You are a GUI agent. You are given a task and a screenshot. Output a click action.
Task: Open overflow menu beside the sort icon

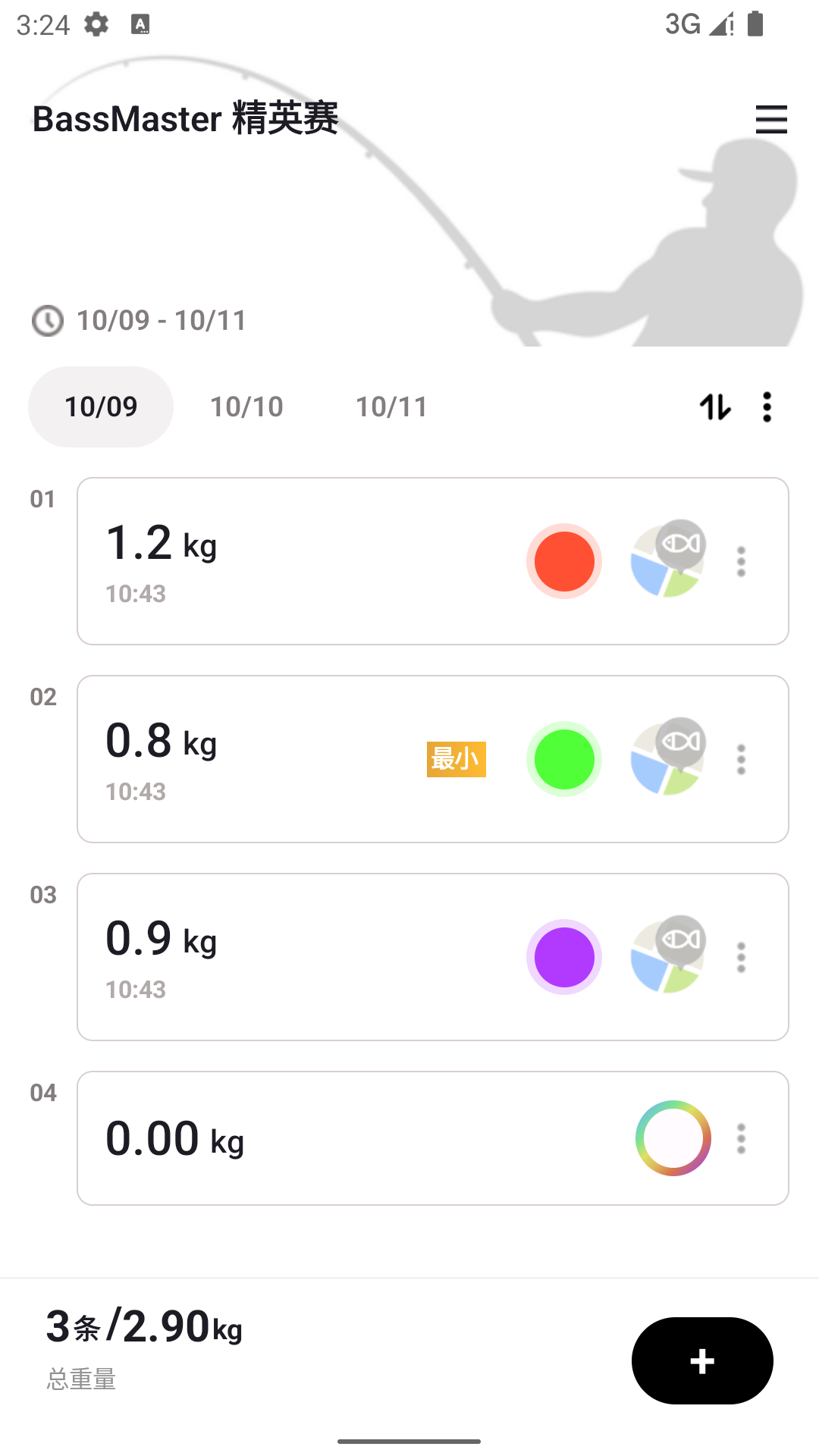pyautogui.click(x=767, y=407)
